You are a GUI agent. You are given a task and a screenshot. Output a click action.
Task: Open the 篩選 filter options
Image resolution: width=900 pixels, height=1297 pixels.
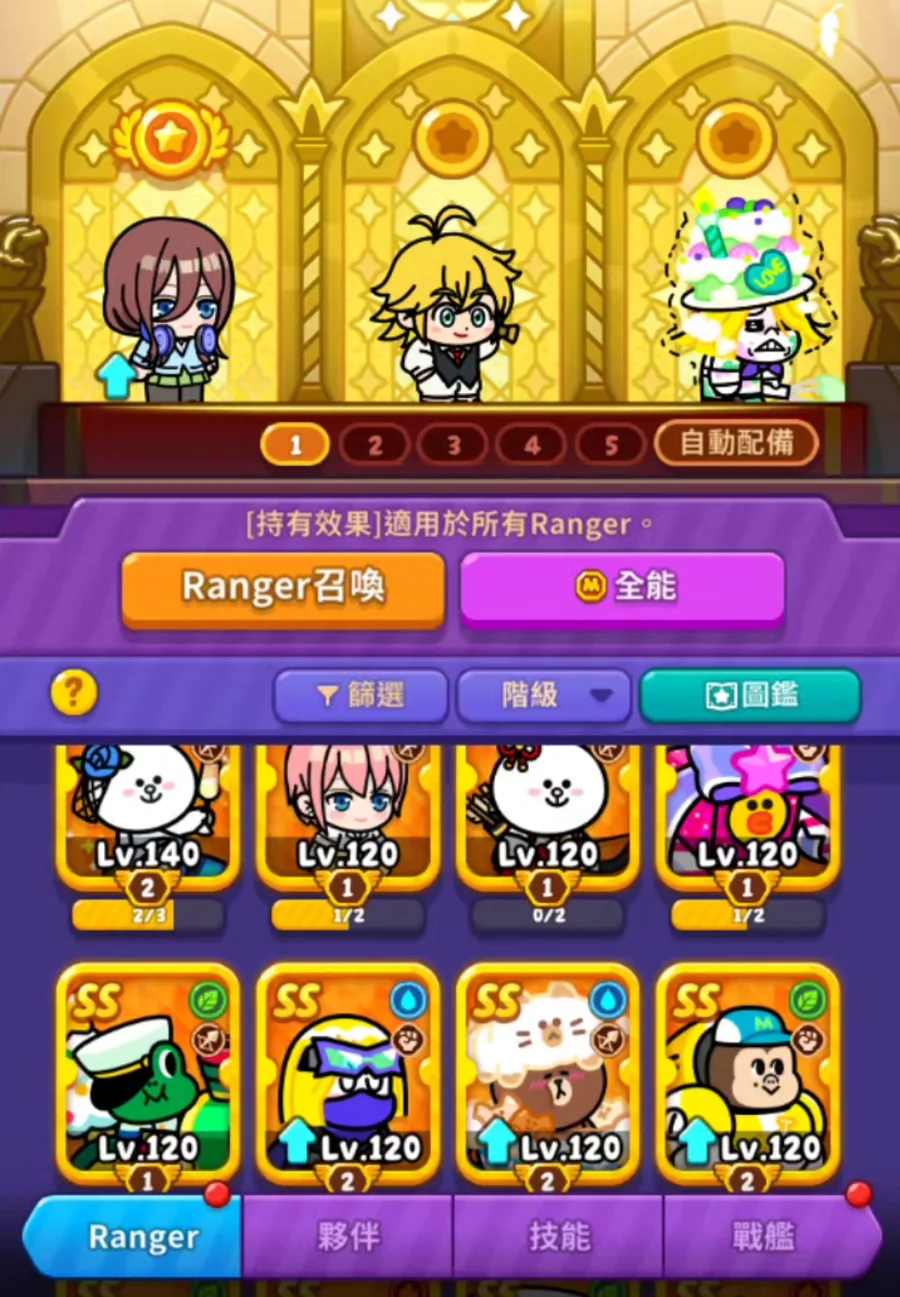(360, 695)
